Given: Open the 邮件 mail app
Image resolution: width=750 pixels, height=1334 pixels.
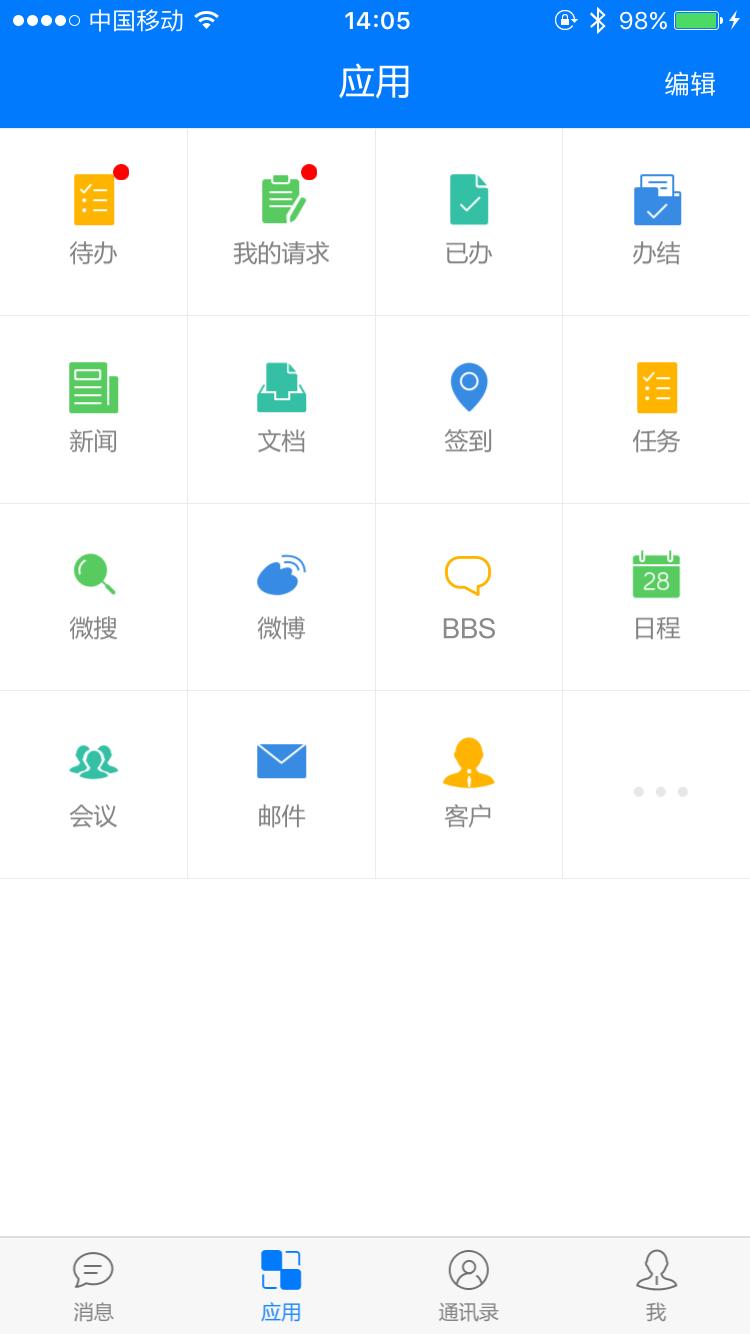Looking at the screenshot, I should pos(281,785).
